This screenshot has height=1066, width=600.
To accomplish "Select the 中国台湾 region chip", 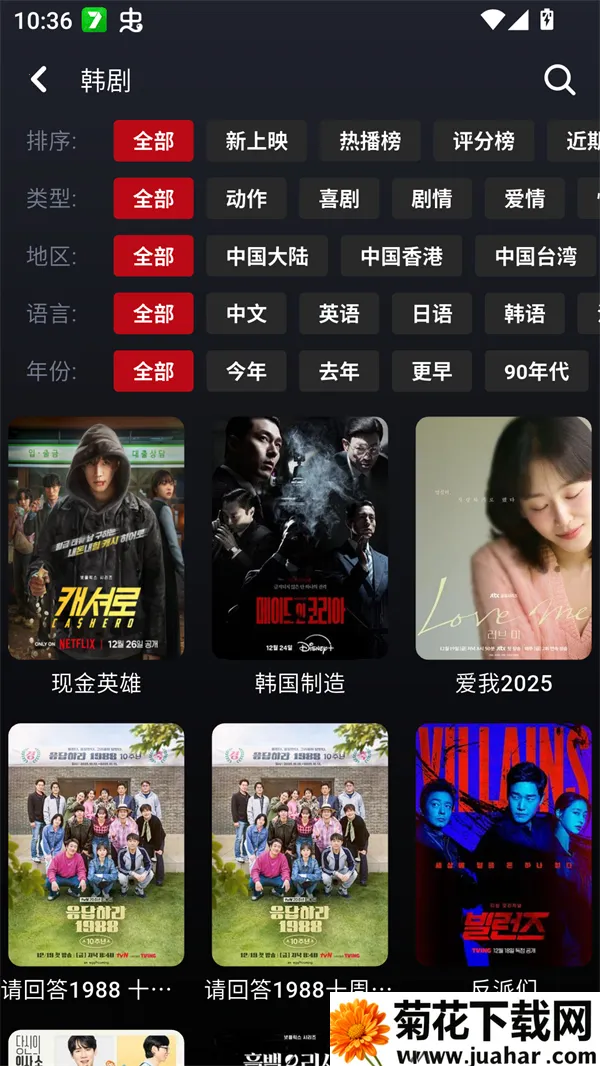I will (x=536, y=257).
